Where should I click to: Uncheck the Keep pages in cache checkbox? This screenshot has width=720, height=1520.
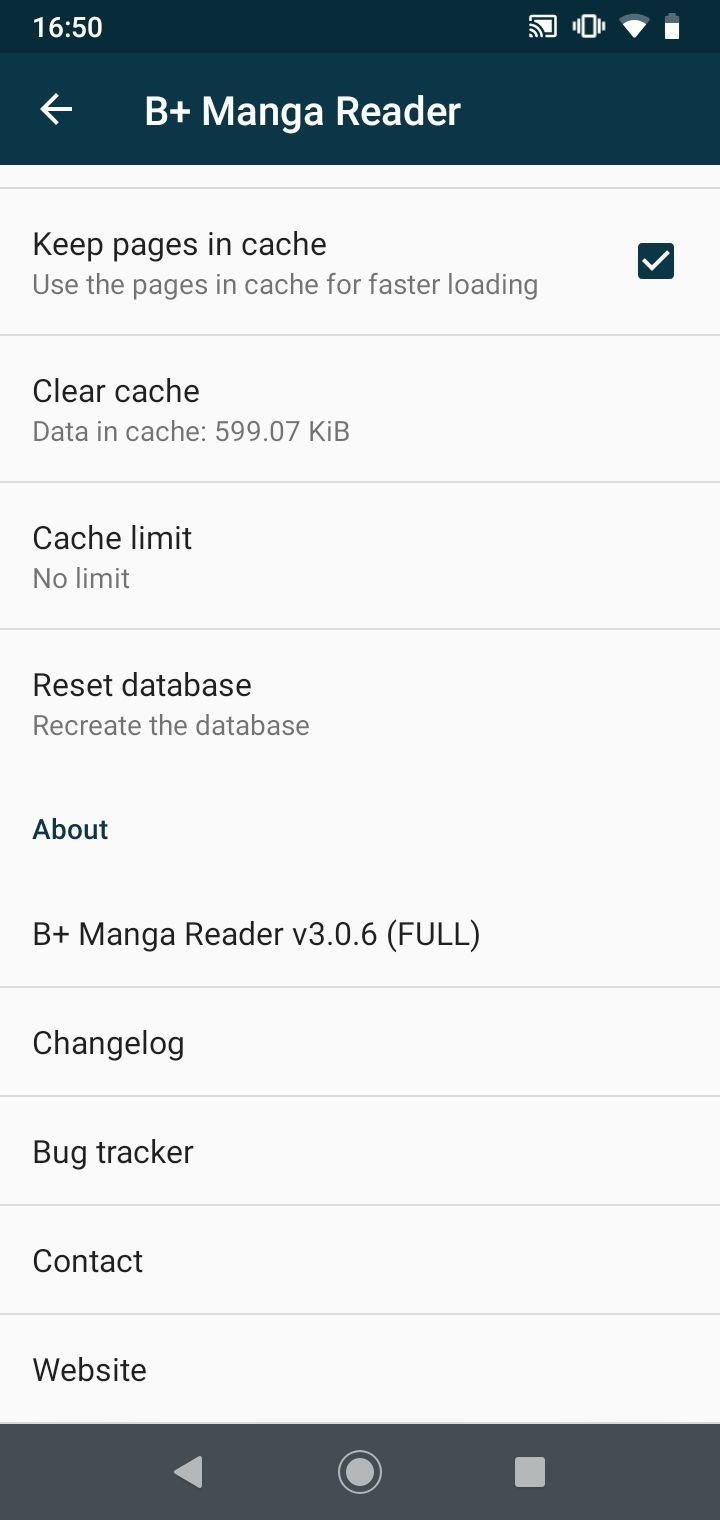click(x=656, y=261)
